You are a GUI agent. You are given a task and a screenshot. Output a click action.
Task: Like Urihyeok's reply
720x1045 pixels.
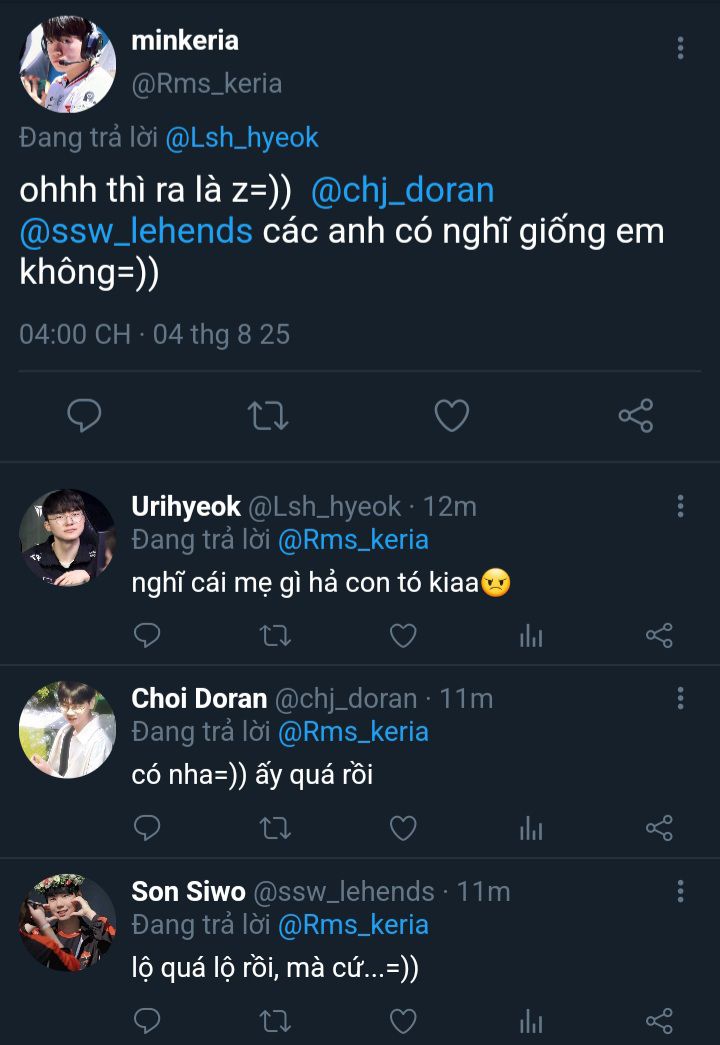pyautogui.click(x=403, y=635)
